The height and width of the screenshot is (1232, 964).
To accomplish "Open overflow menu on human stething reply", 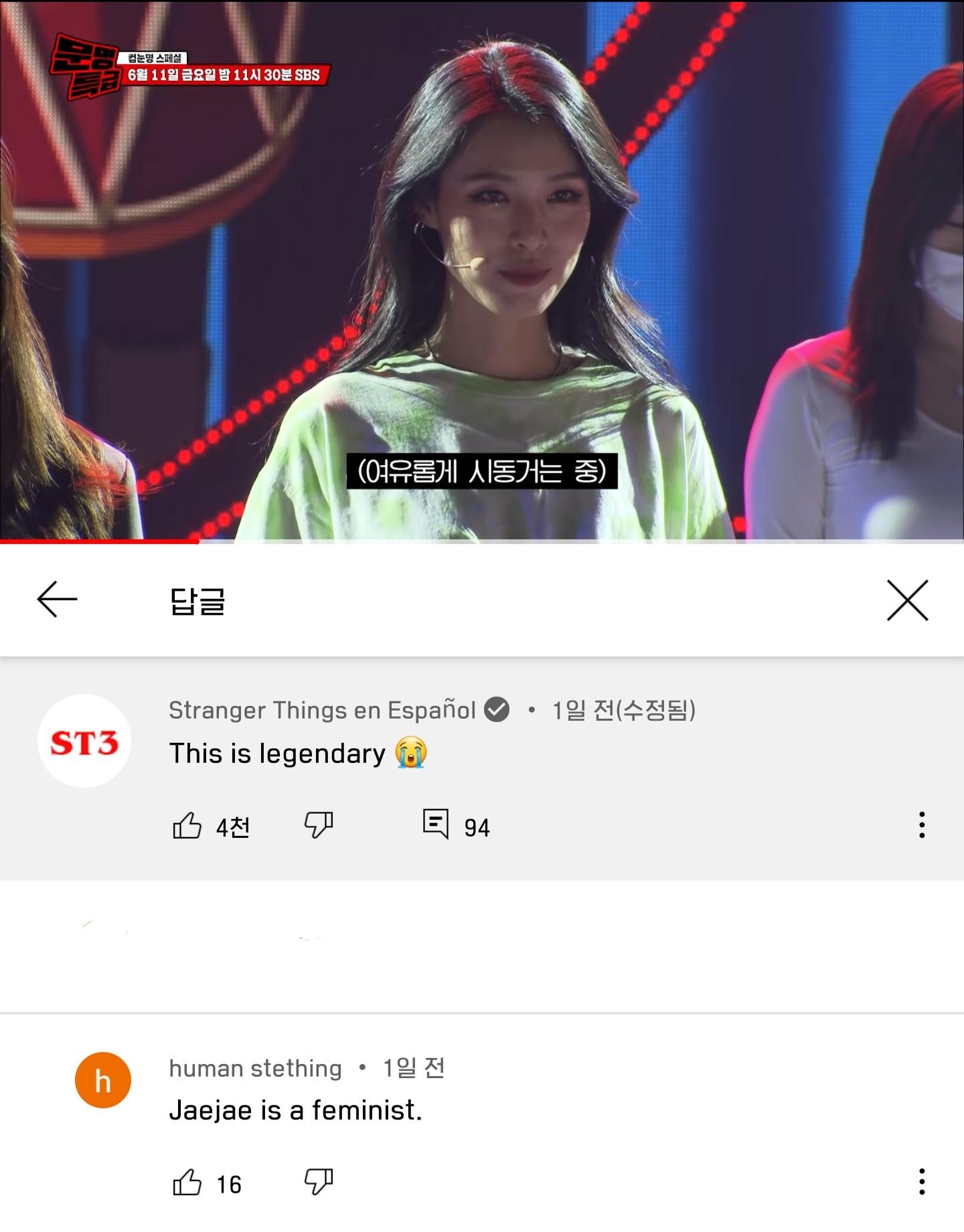I will point(922,1182).
